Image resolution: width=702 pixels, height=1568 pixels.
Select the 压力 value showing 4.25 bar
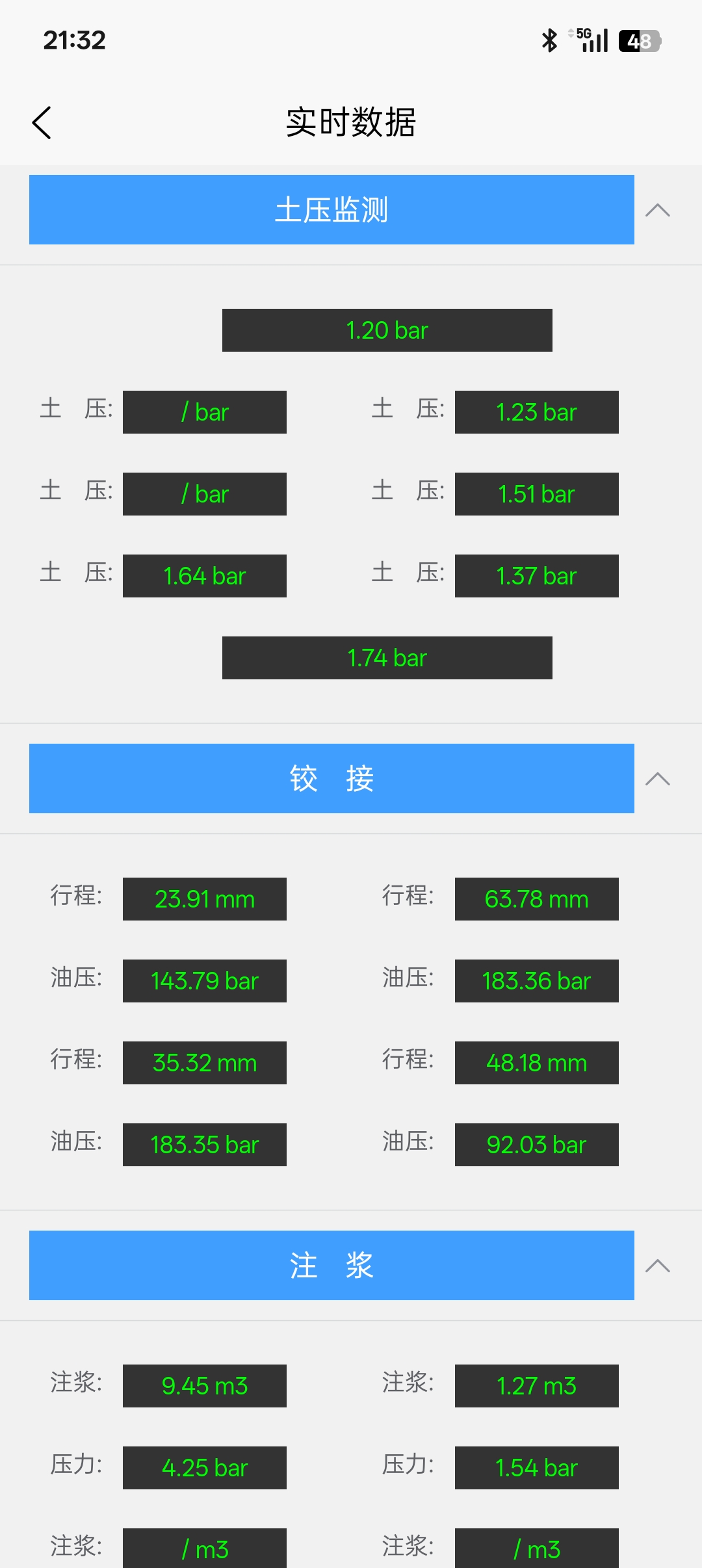(204, 1467)
